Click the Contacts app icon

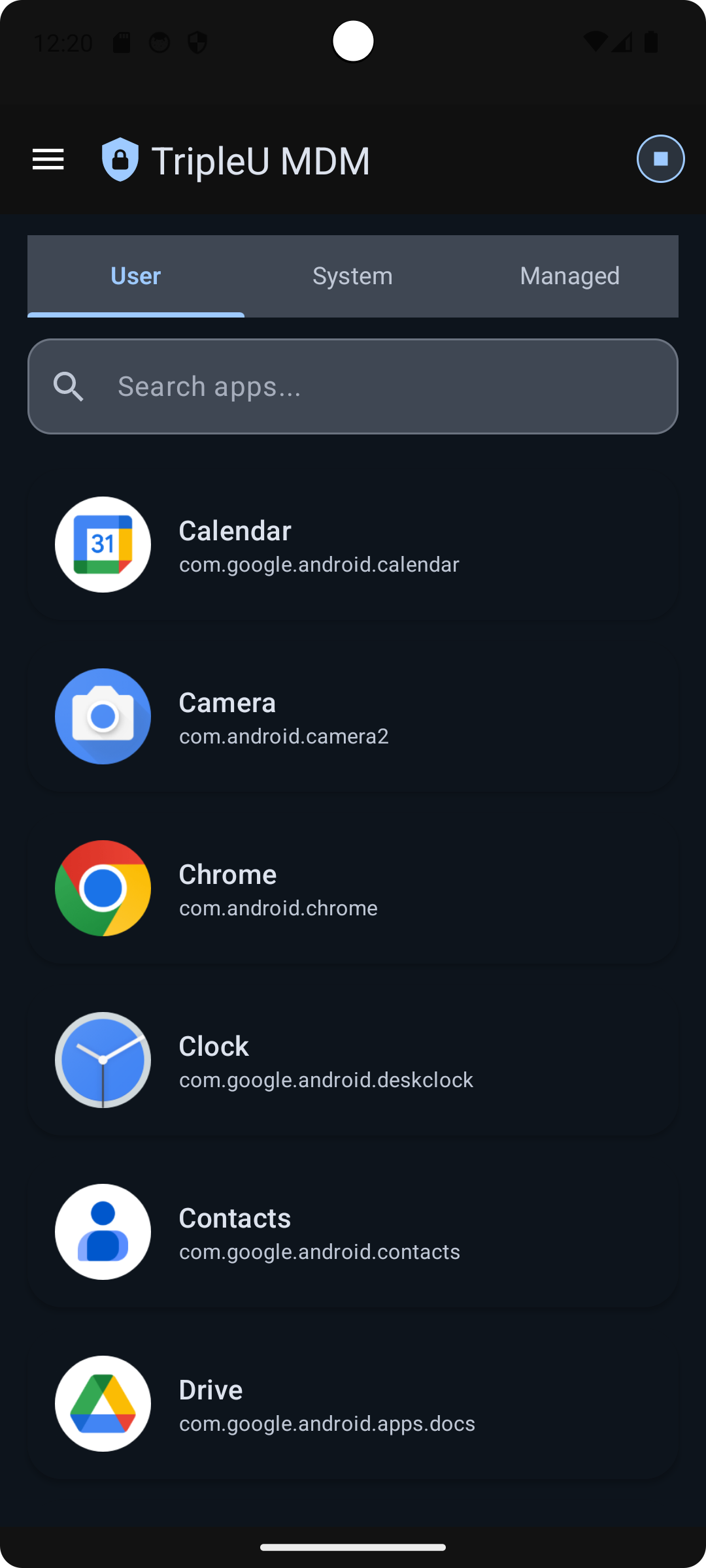click(103, 1232)
